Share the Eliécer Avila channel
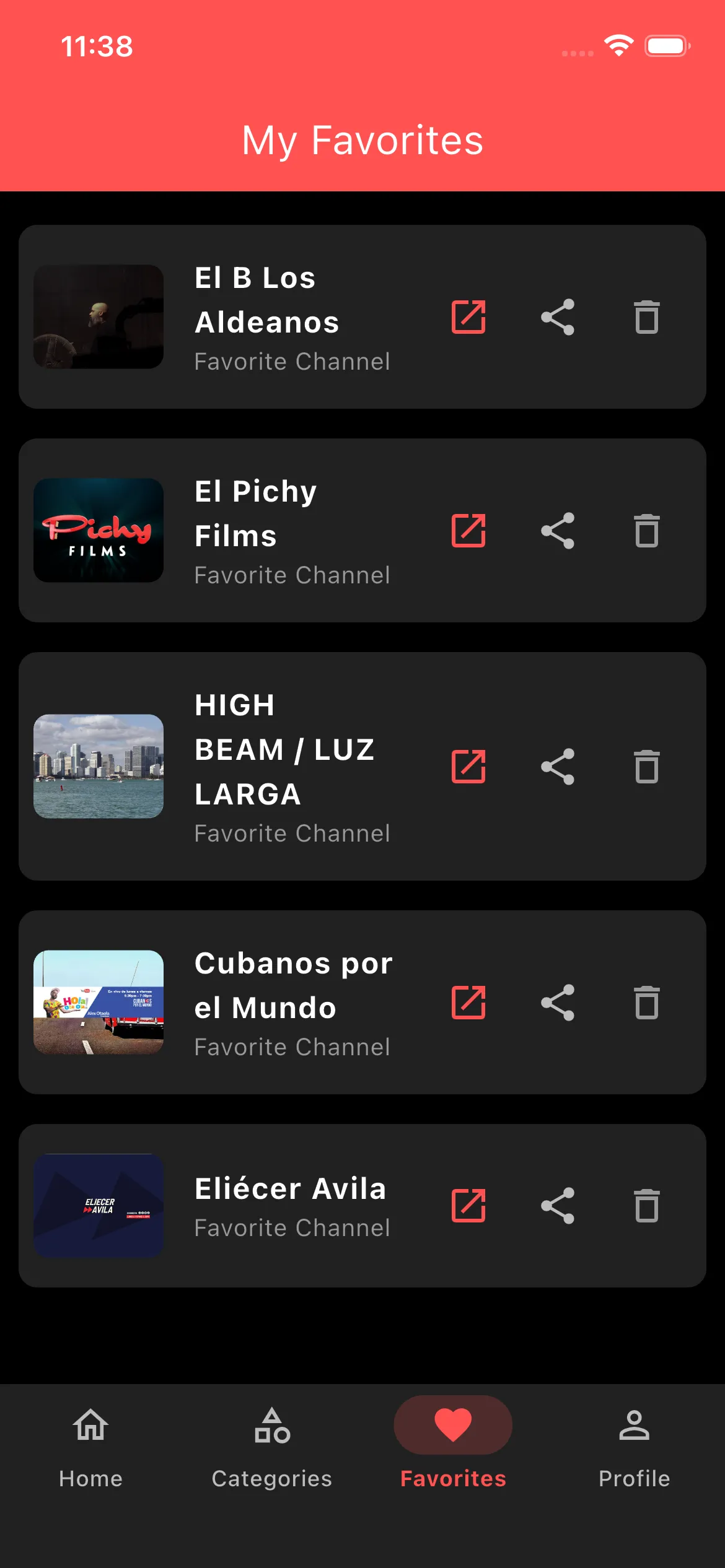This screenshot has width=725, height=1568. [x=558, y=1205]
